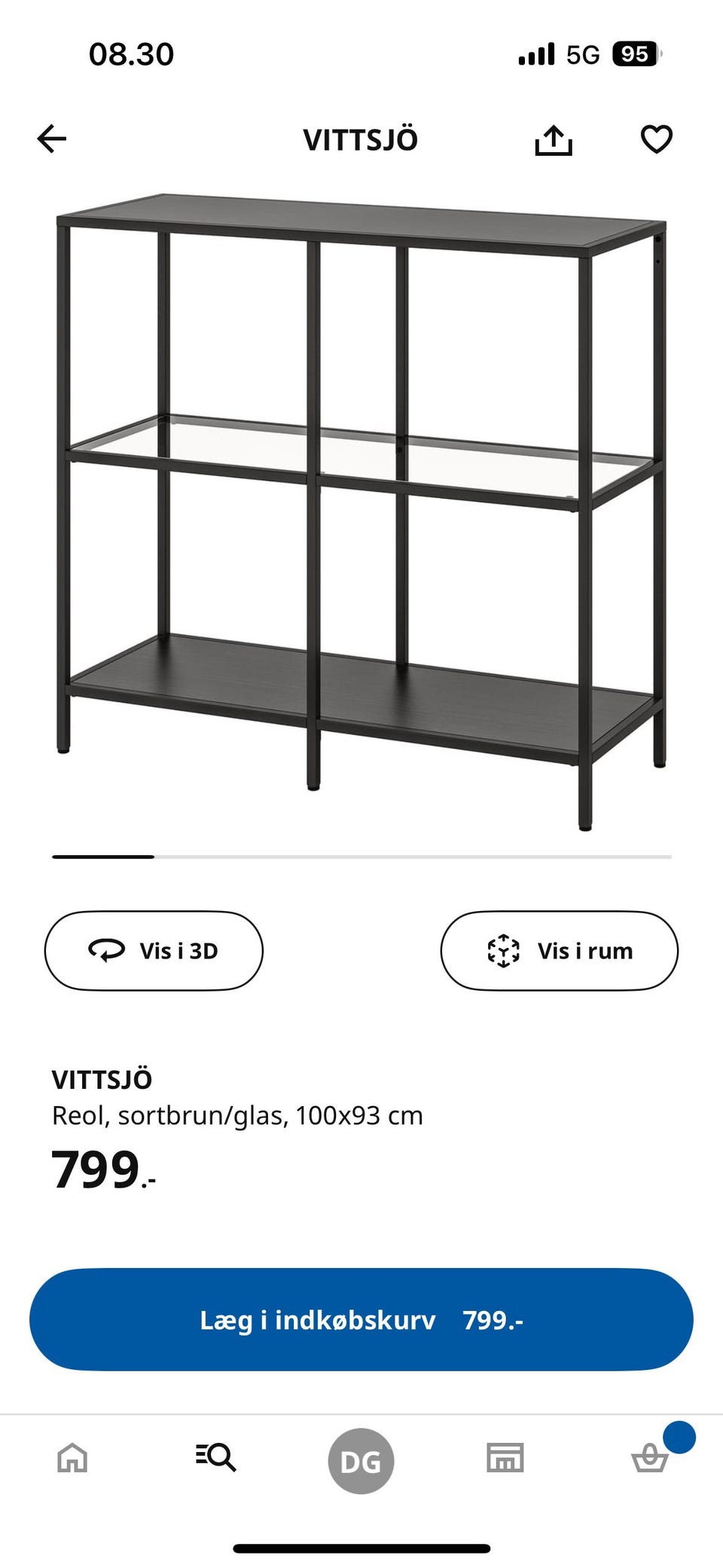The width and height of the screenshot is (723, 1568).
Task: Open the DG profile tab
Action: 361,1461
